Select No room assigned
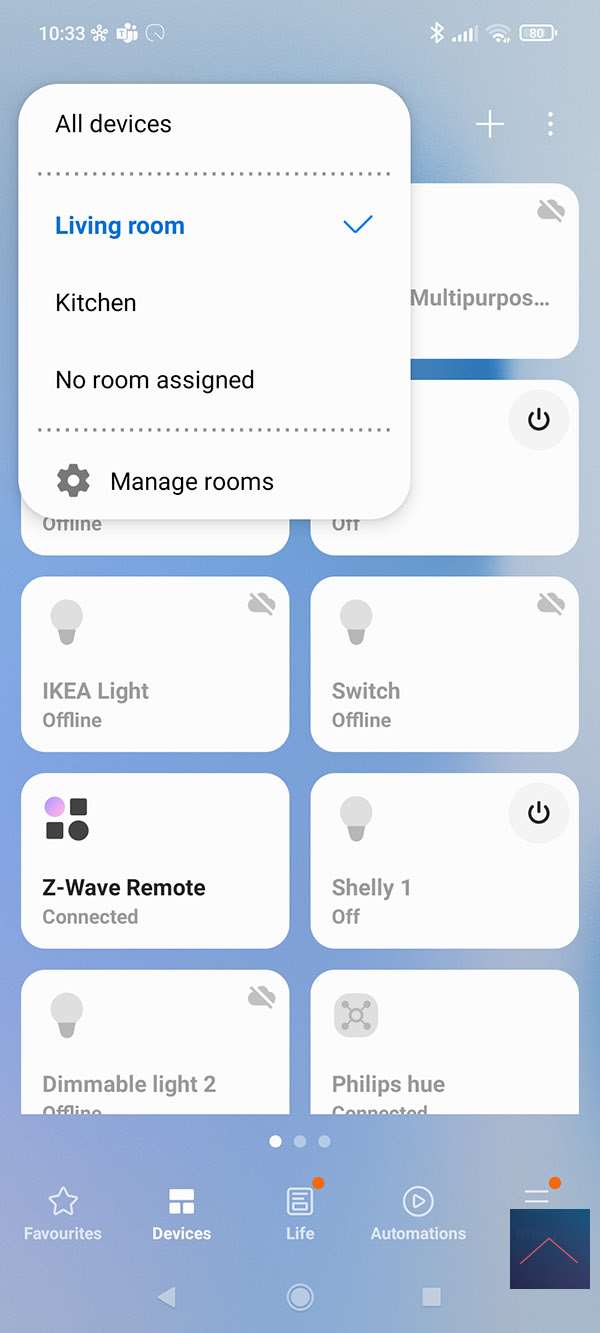Screen dimensions: 600x1333 tap(155, 380)
